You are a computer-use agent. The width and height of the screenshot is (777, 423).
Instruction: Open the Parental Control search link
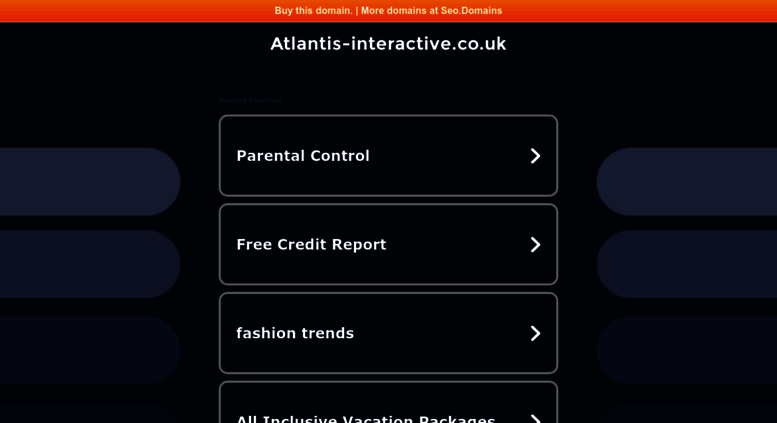click(x=388, y=156)
